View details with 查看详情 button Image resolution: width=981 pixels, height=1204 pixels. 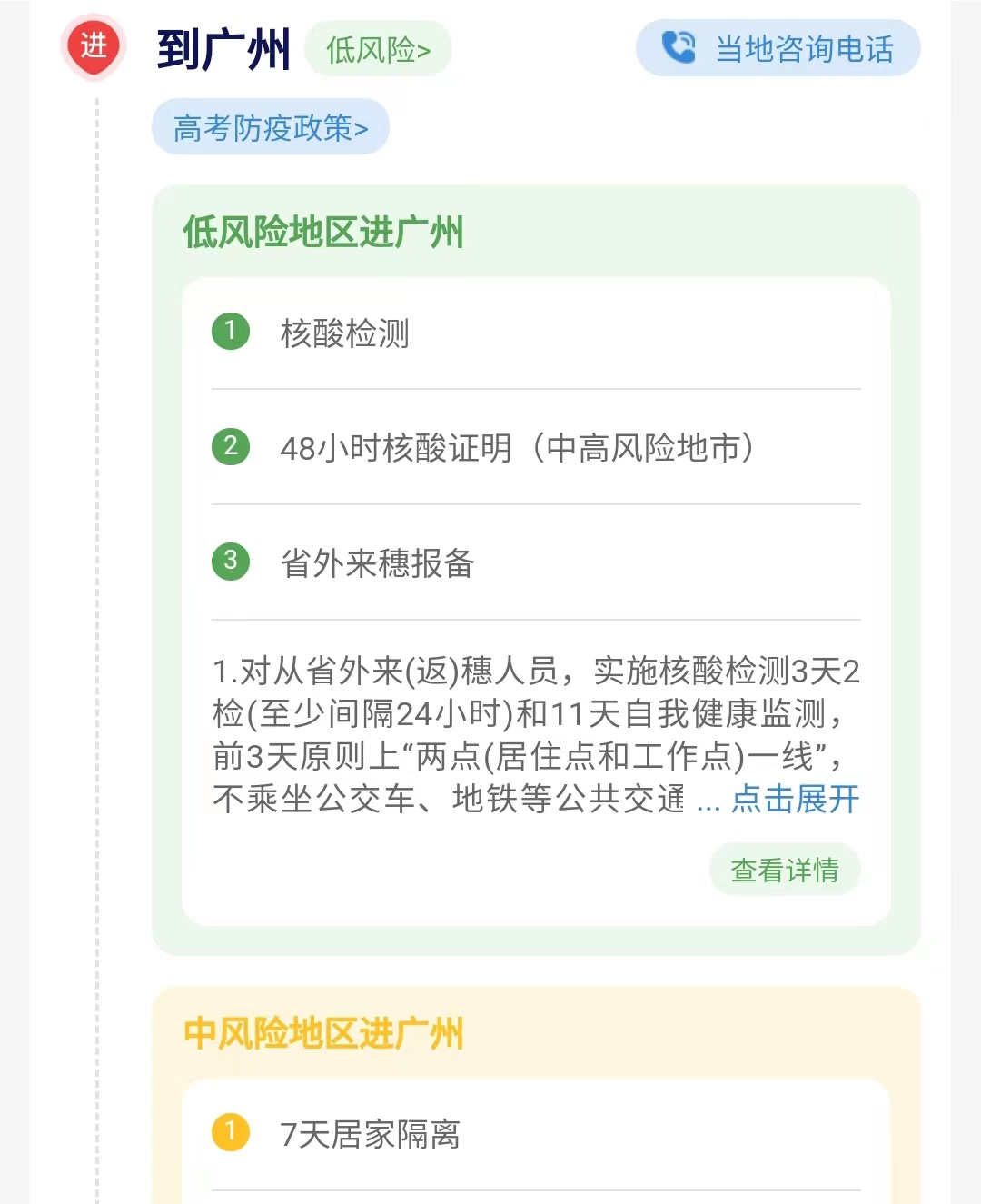coord(784,870)
